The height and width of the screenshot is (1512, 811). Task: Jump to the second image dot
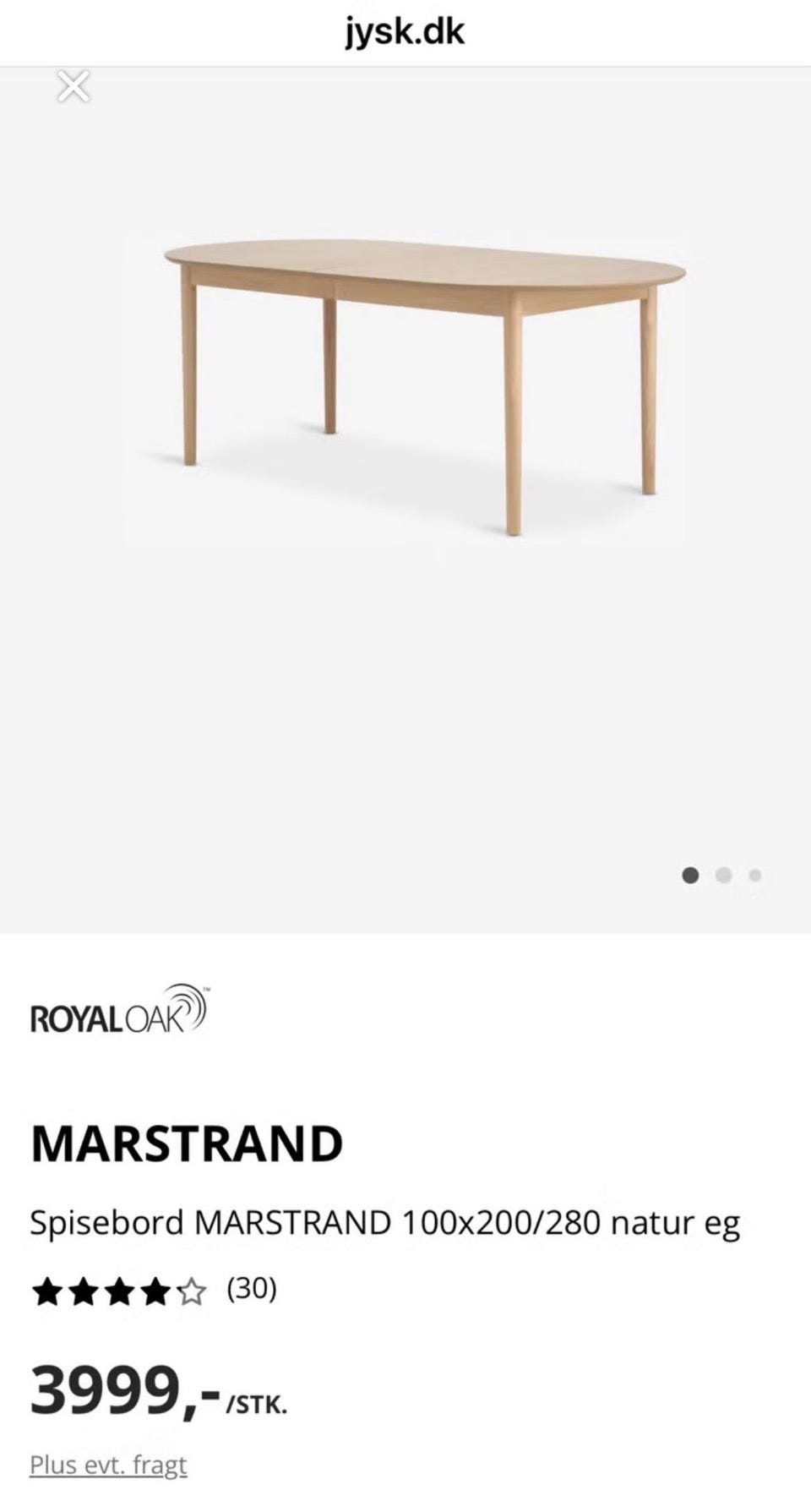click(x=723, y=876)
